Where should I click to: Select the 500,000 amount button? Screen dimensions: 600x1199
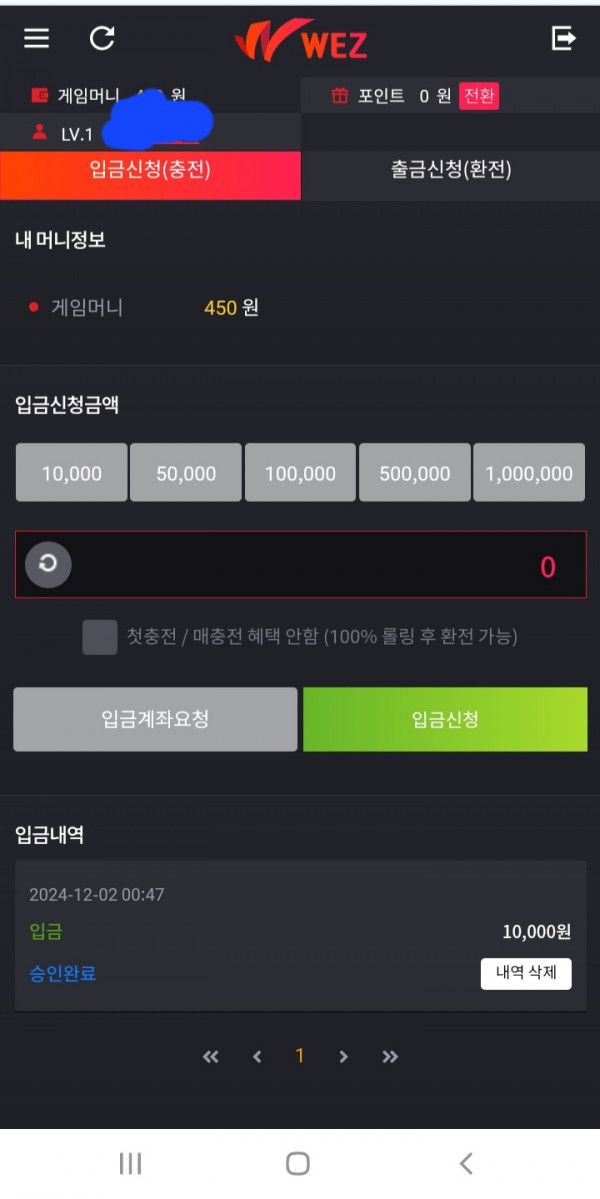[415, 473]
